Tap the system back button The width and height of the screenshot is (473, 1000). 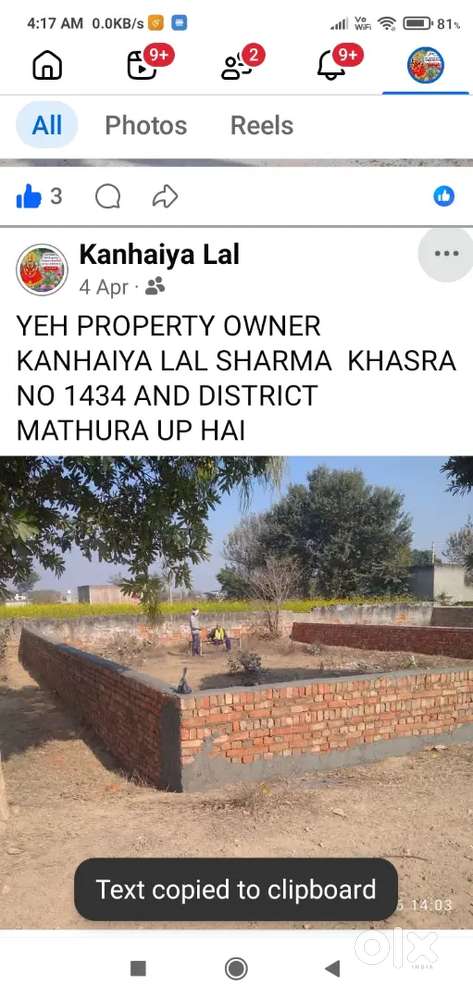coord(332,969)
